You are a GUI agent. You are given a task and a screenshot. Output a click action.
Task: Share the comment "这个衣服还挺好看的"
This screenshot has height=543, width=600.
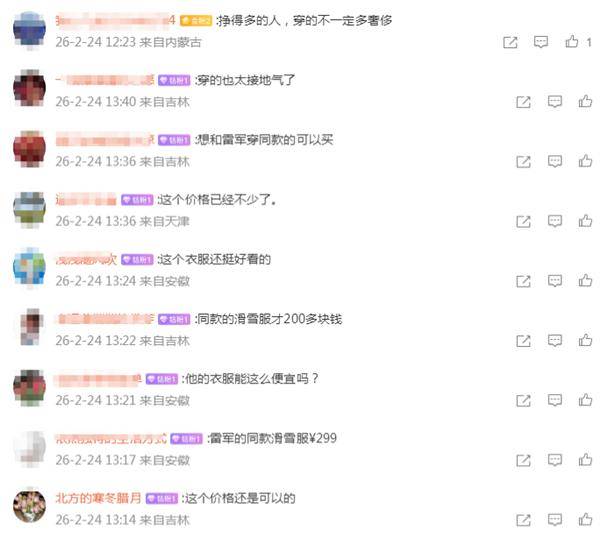(x=523, y=281)
